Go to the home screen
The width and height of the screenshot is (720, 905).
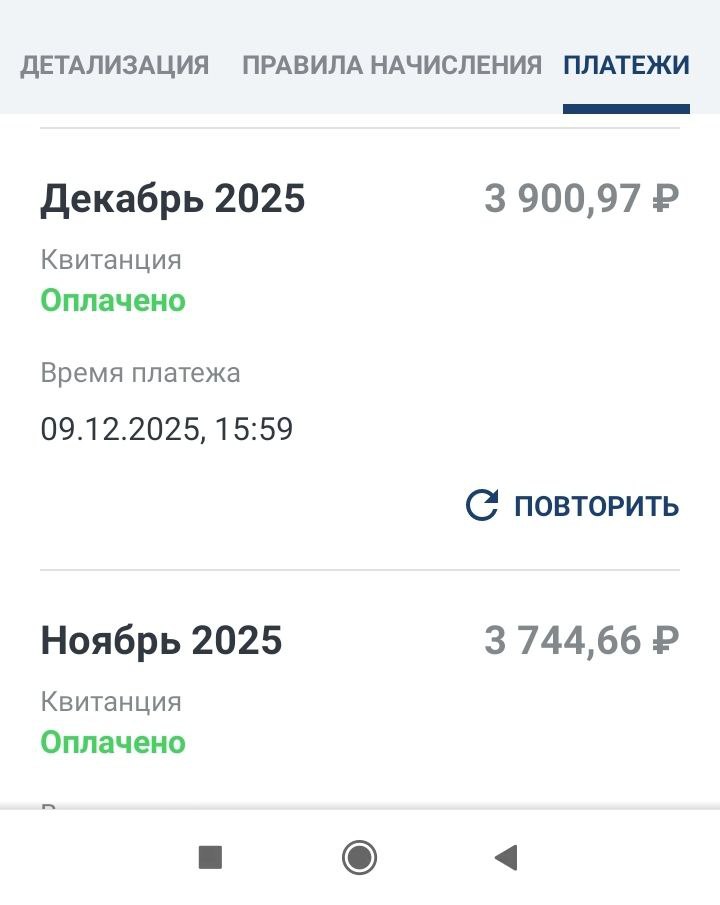[359, 857]
